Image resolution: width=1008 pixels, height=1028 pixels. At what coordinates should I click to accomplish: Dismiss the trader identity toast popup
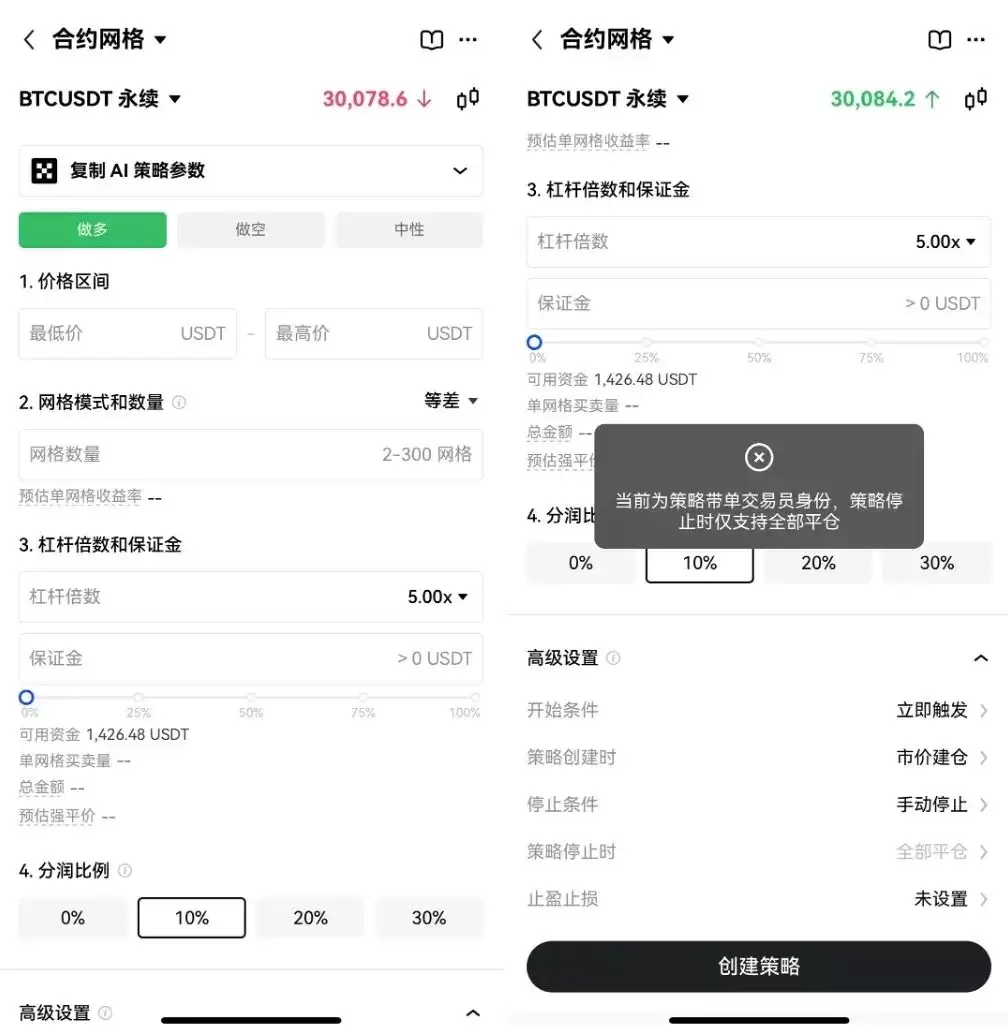(x=758, y=458)
